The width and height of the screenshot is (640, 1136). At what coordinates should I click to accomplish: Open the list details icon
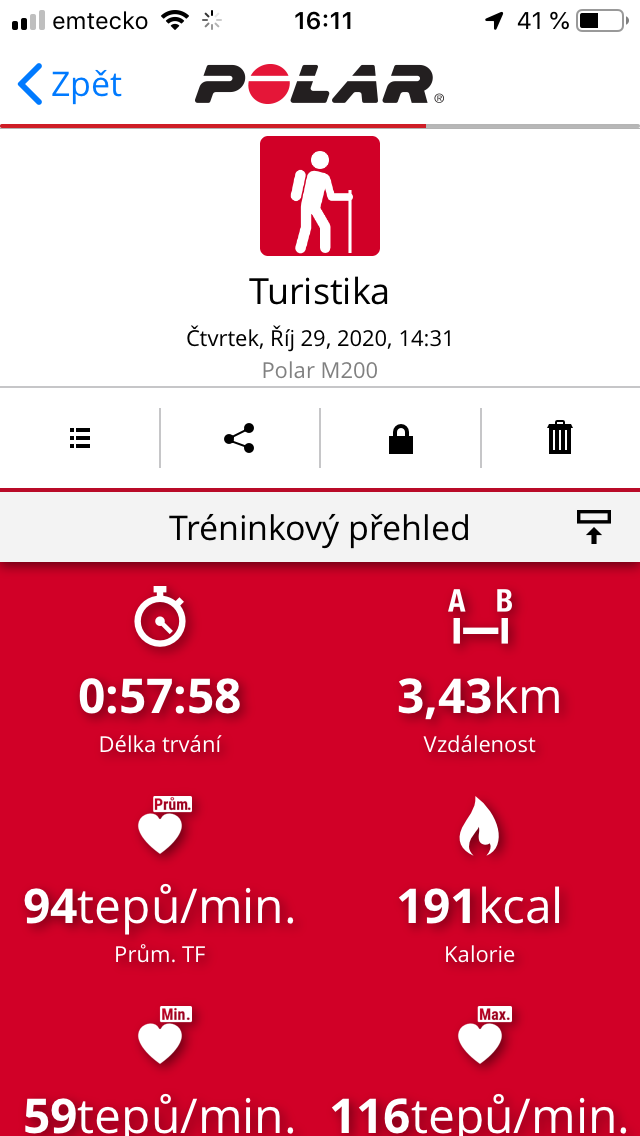tap(80, 438)
